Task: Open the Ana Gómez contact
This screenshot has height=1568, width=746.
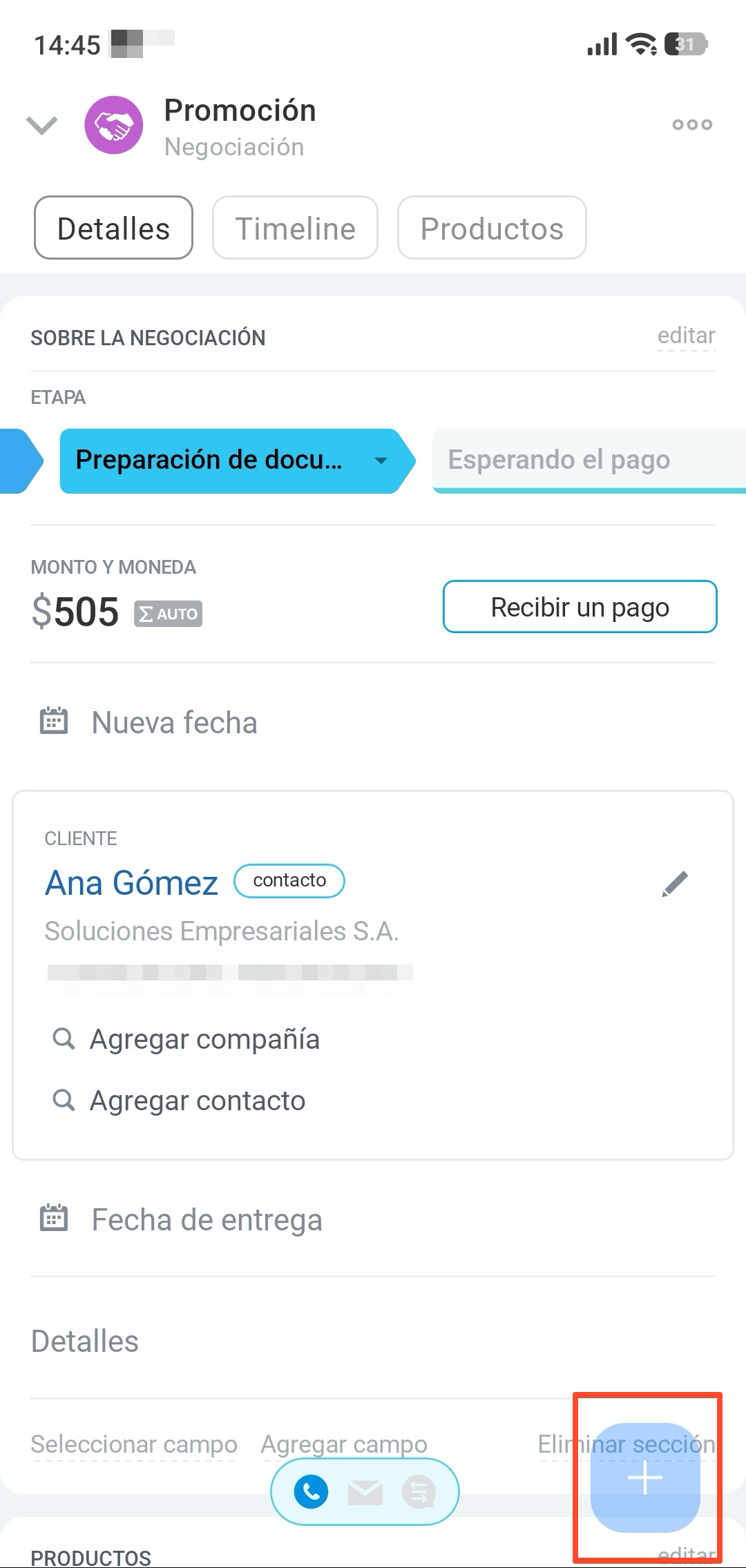Action: pyautogui.click(x=131, y=883)
